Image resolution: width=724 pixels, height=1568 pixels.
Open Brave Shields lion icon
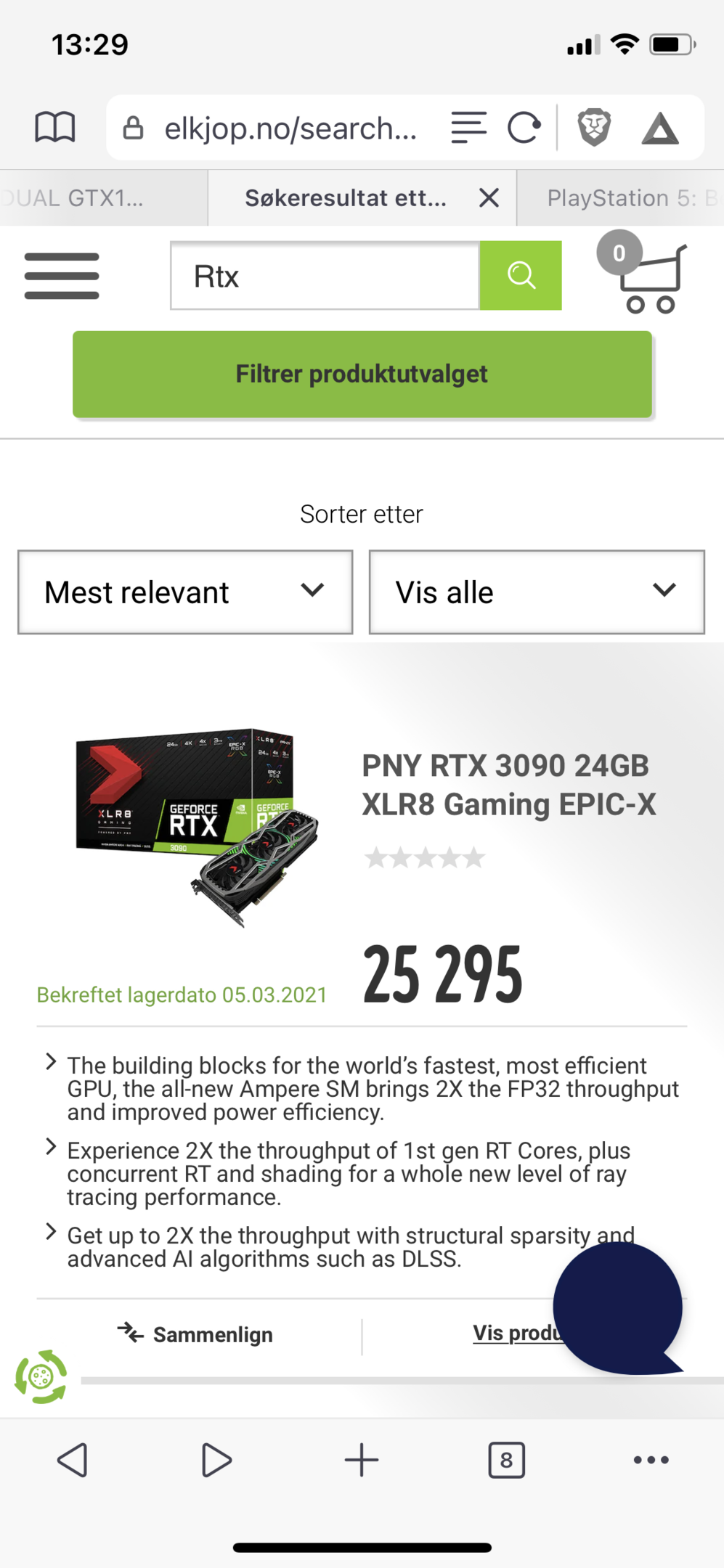click(x=594, y=128)
